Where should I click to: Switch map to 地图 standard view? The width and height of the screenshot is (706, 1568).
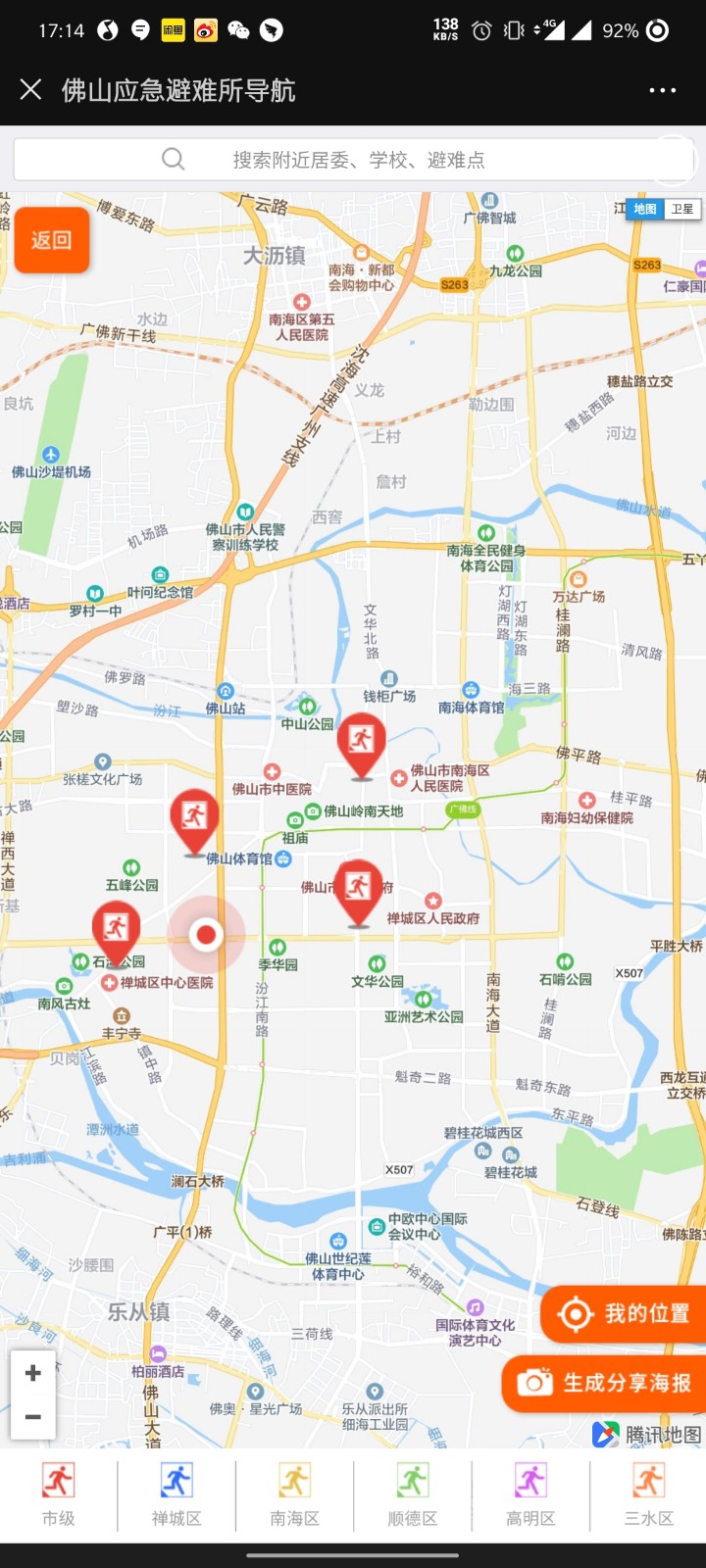[x=644, y=209]
